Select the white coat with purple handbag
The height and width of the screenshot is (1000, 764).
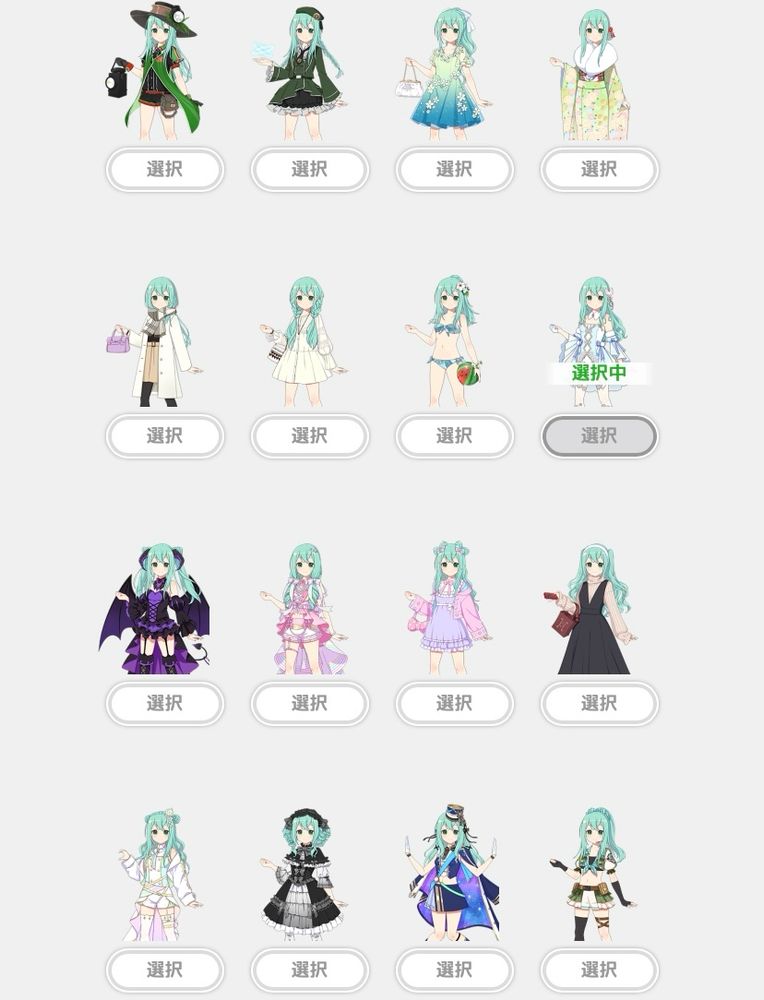coord(165,436)
